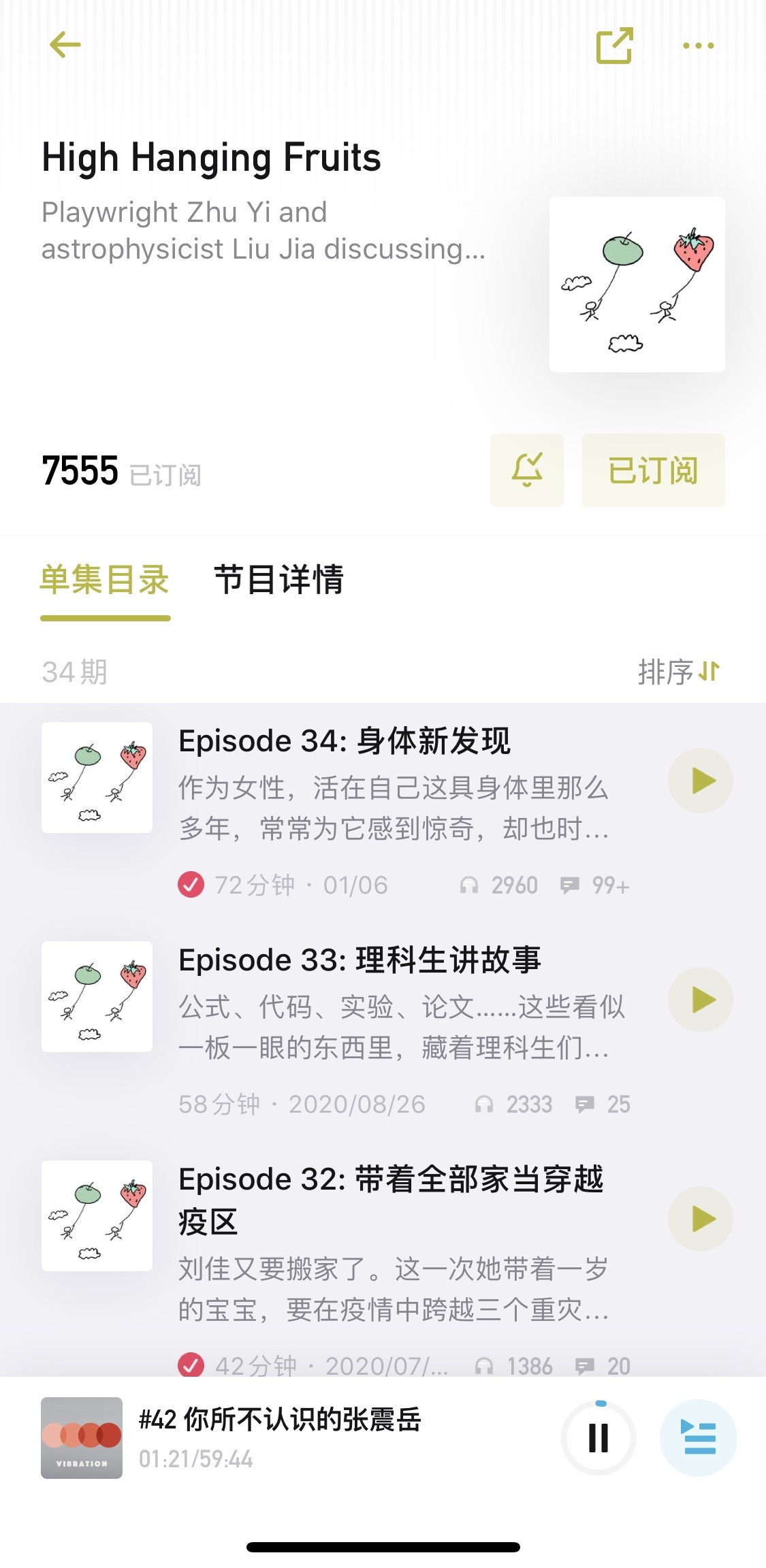Open the three-dot overflow menu
Viewport: 766px width, 1568px height.
point(698,46)
